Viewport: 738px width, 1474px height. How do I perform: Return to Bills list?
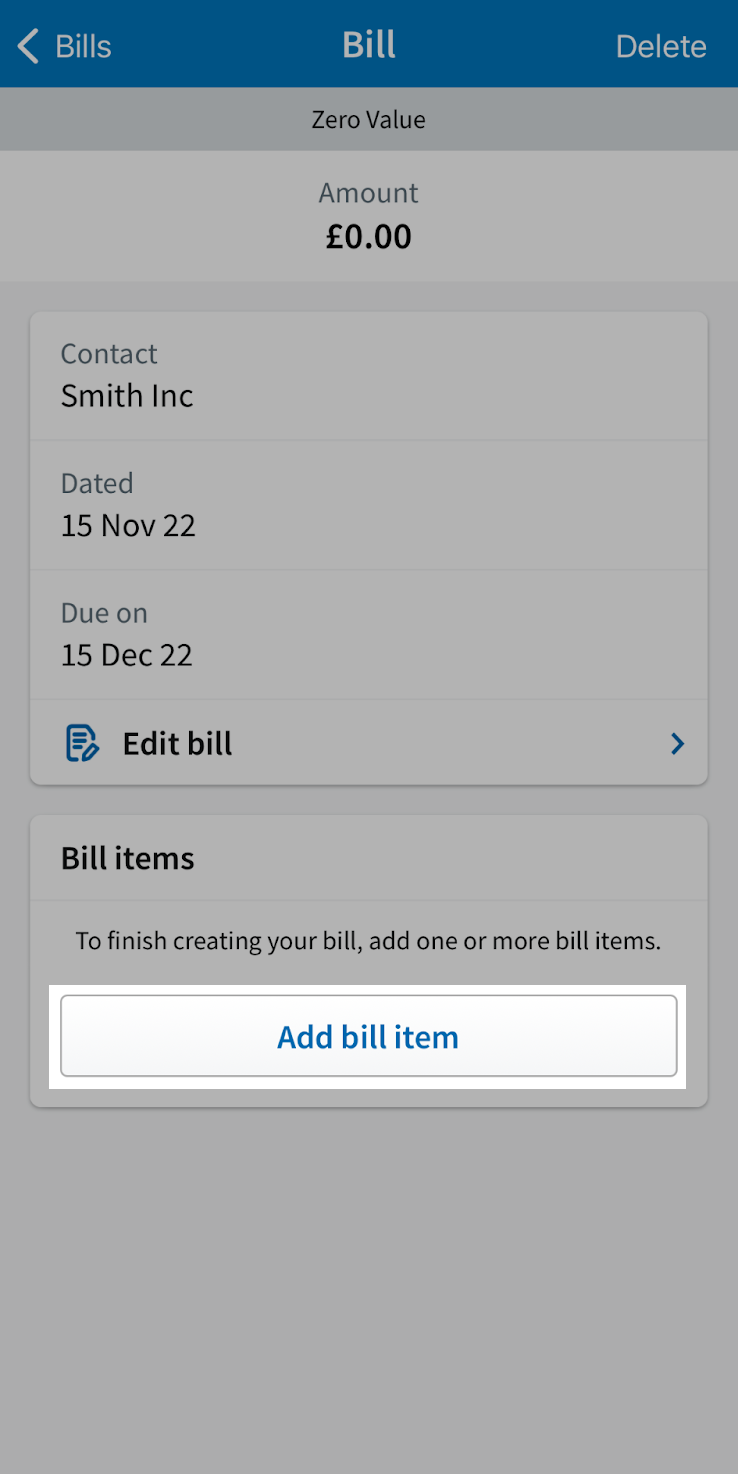pyautogui.click(x=63, y=45)
